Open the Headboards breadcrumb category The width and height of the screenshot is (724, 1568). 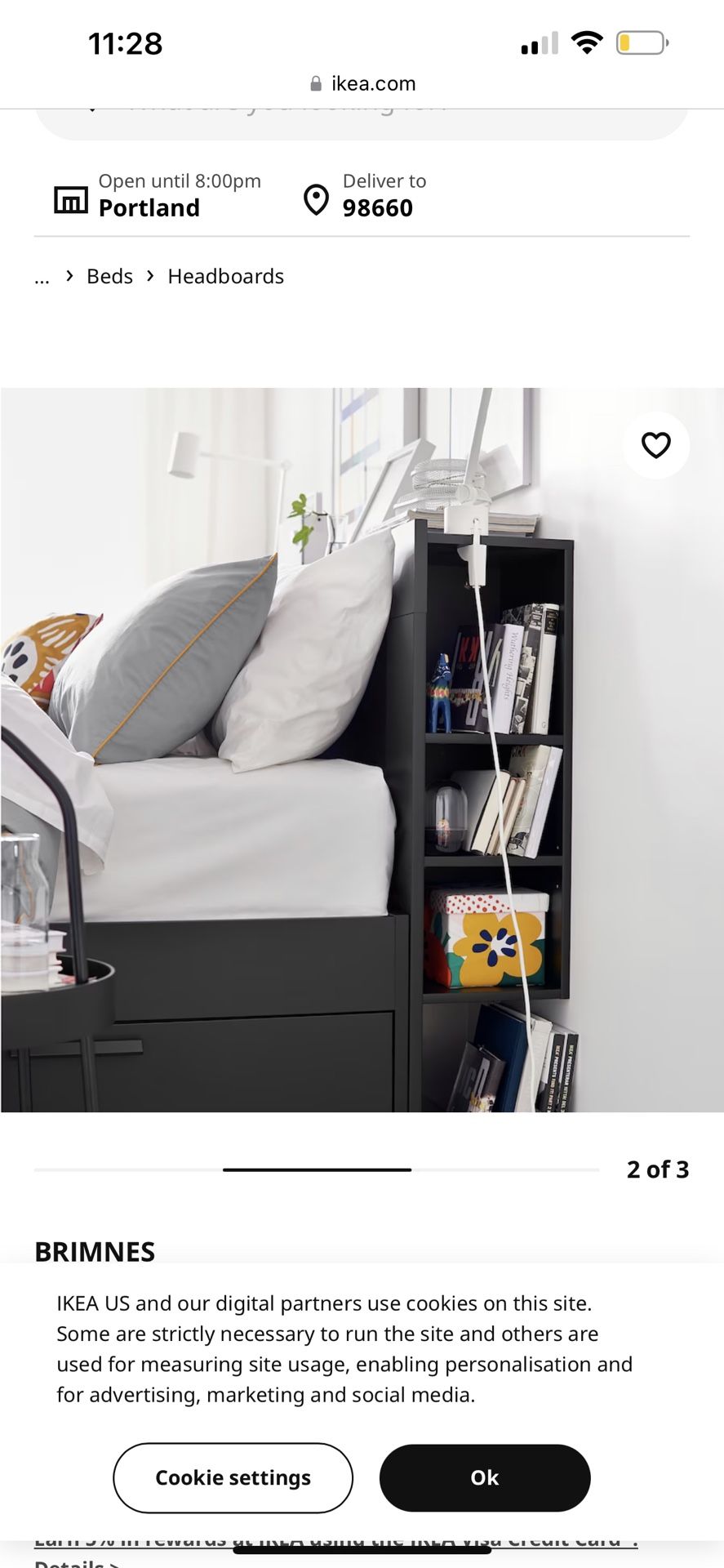coord(225,276)
